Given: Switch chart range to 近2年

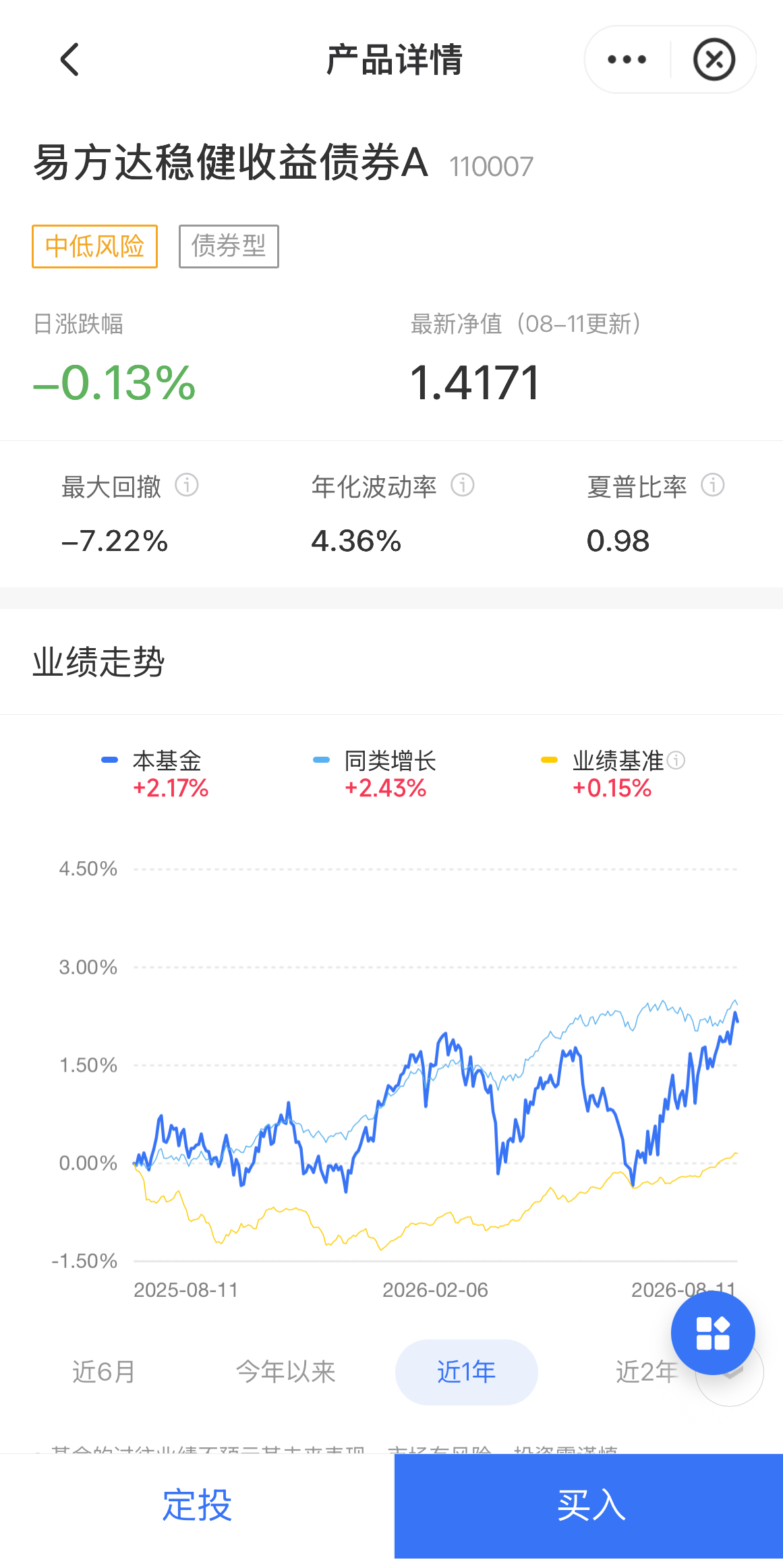Looking at the screenshot, I should tap(647, 1372).
